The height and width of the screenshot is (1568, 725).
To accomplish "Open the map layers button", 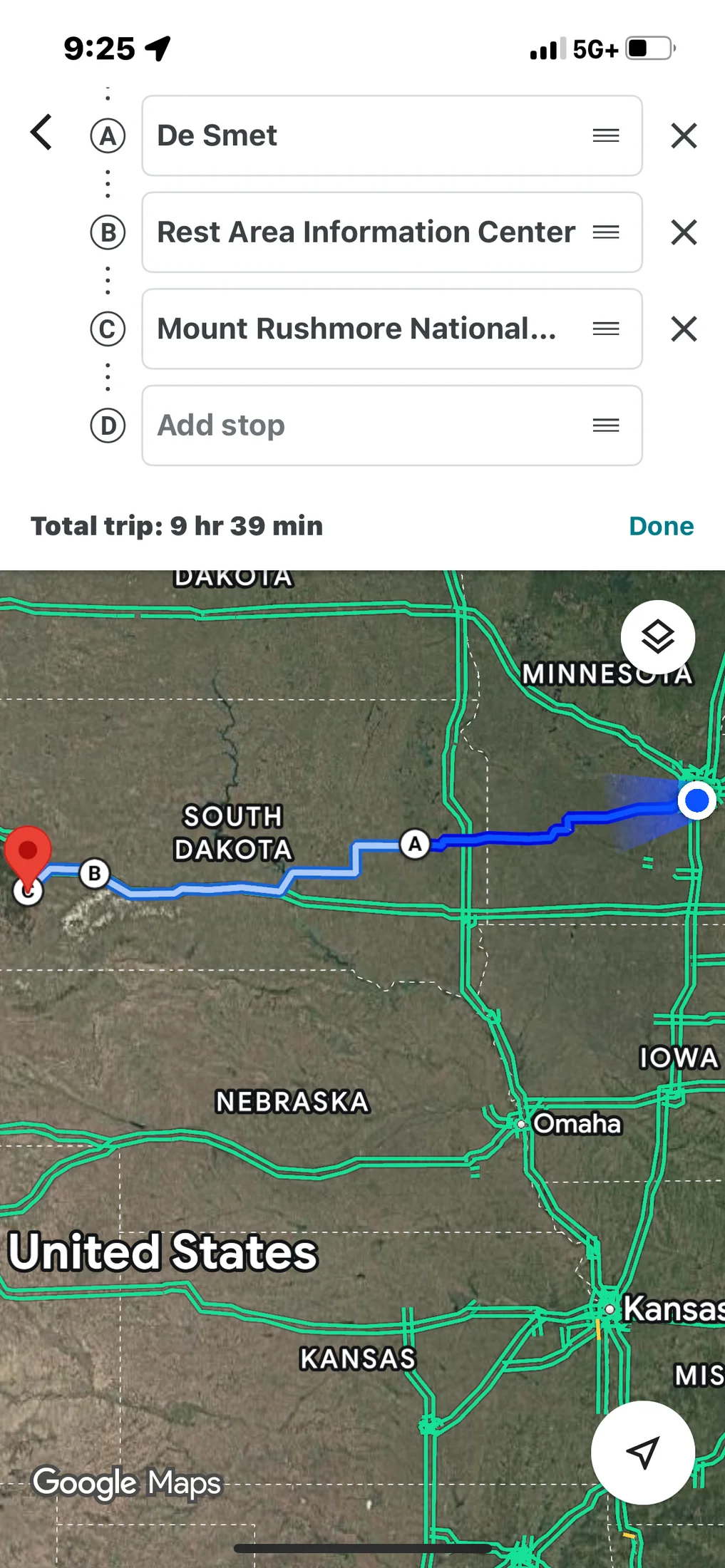I will 657,636.
